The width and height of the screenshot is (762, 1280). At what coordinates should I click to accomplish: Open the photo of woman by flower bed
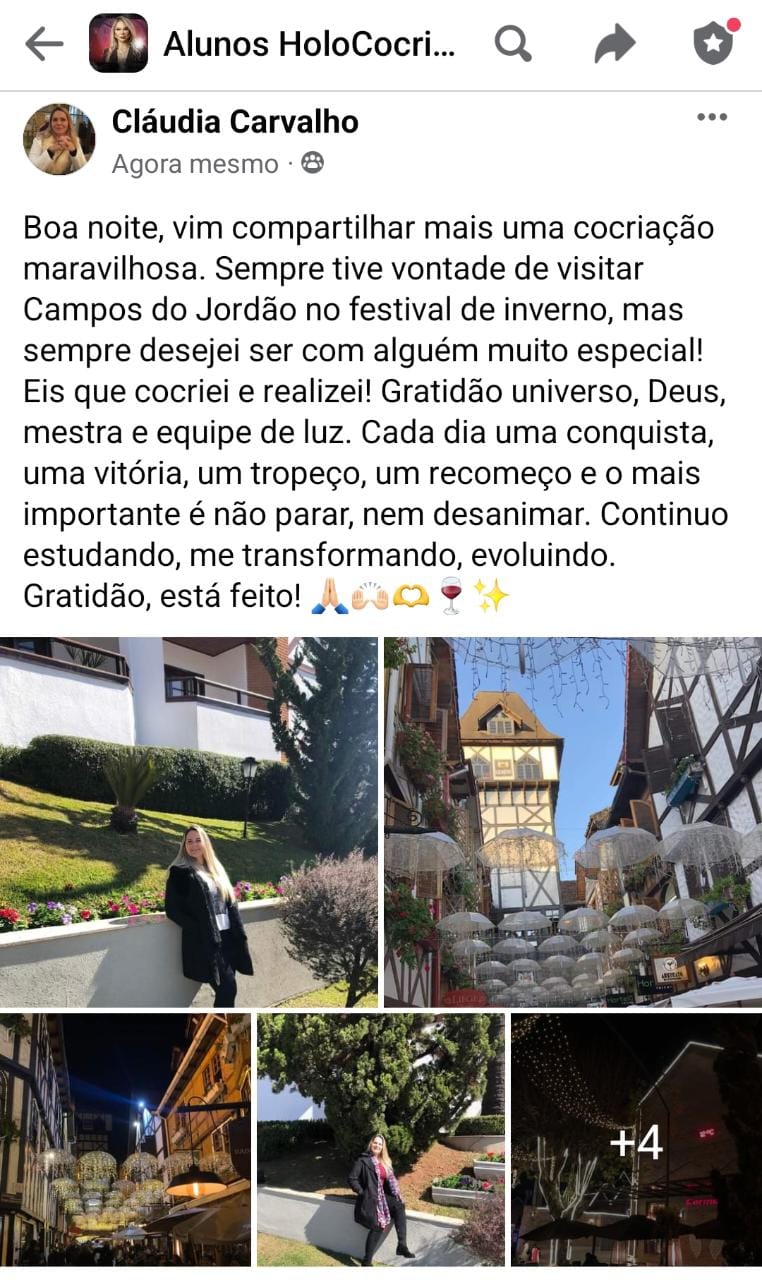click(x=189, y=822)
